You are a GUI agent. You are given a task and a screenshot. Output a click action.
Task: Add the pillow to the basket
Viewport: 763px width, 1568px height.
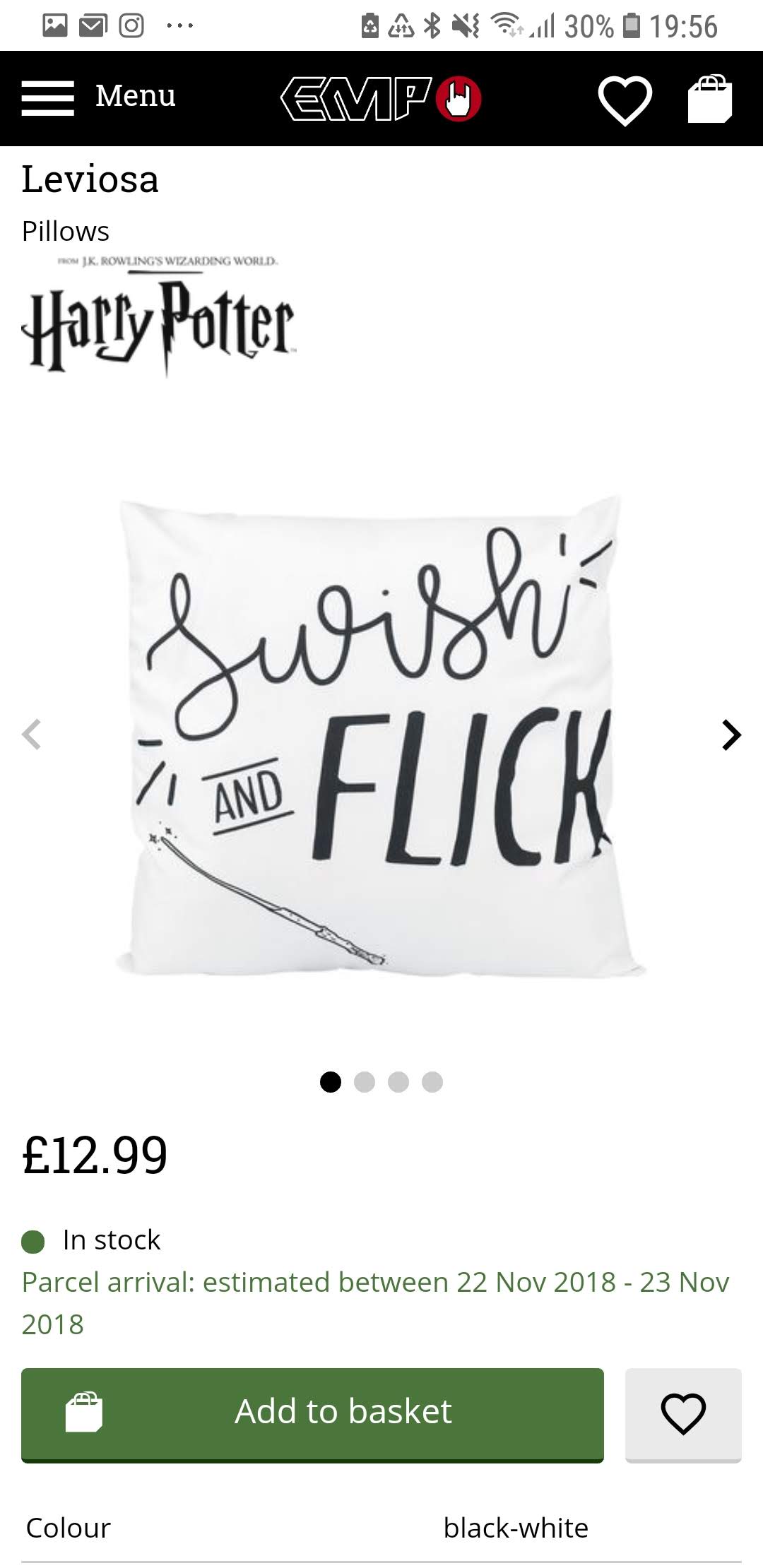pyautogui.click(x=312, y=1415)
